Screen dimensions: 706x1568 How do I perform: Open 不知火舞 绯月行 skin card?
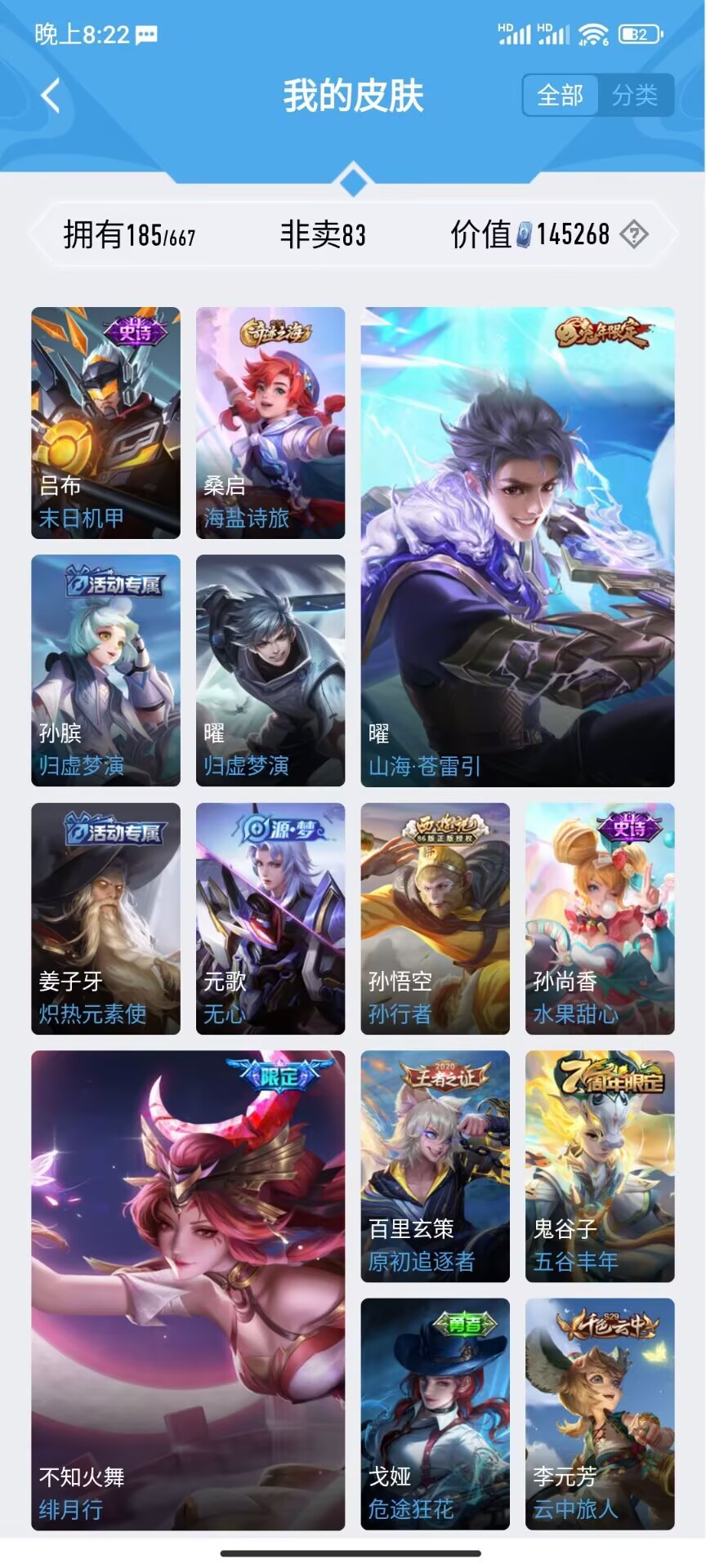pyautogui.click(x=188, y=1290)
